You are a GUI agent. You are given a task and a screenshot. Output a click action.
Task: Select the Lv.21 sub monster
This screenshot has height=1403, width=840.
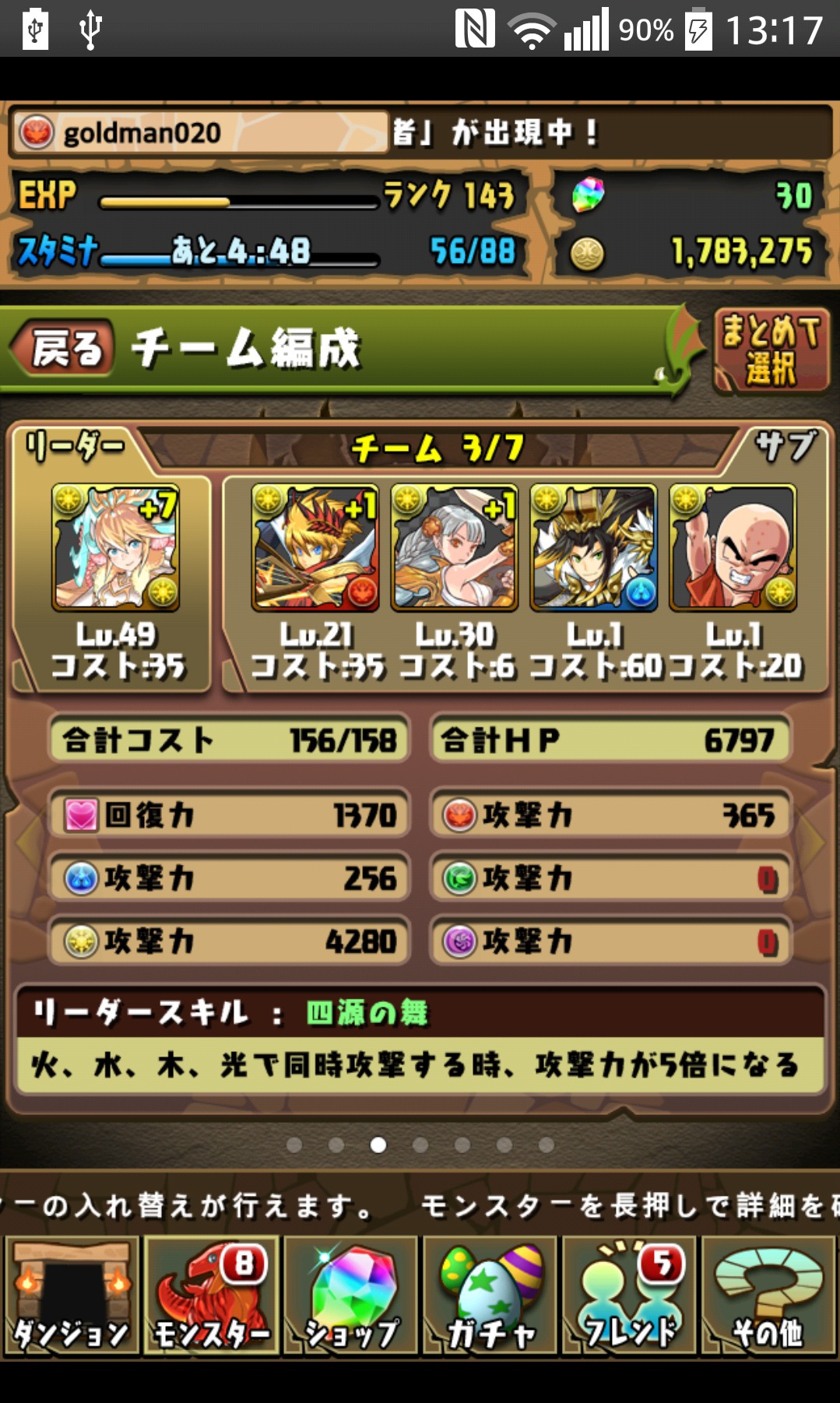point(315,547)
